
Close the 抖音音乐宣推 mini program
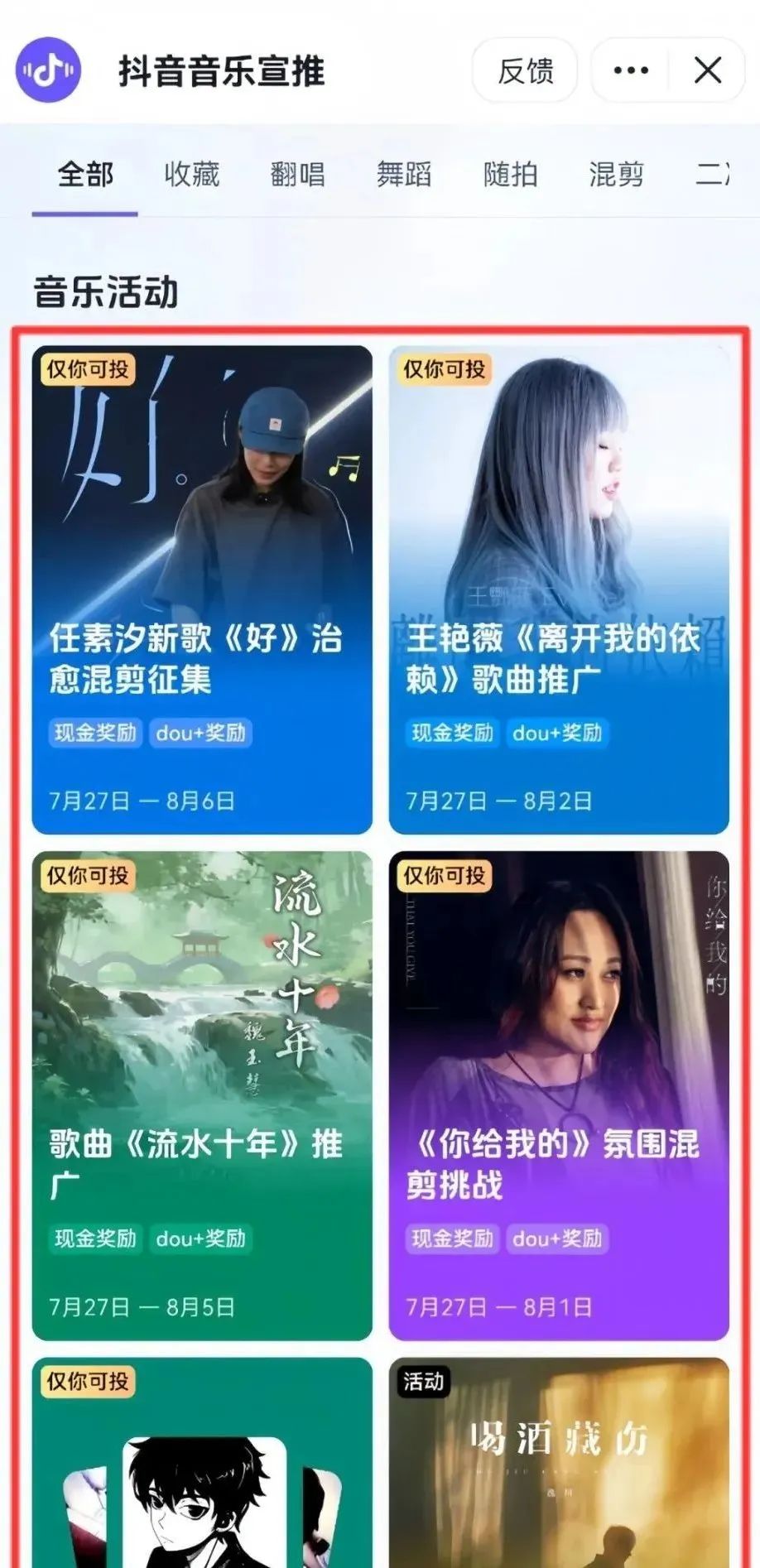click(x=708, y=70)
